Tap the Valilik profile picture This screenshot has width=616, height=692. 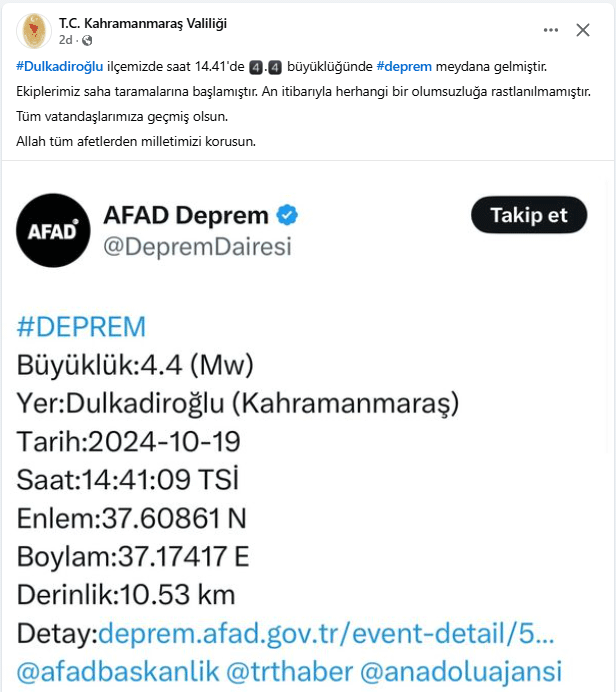35,31
